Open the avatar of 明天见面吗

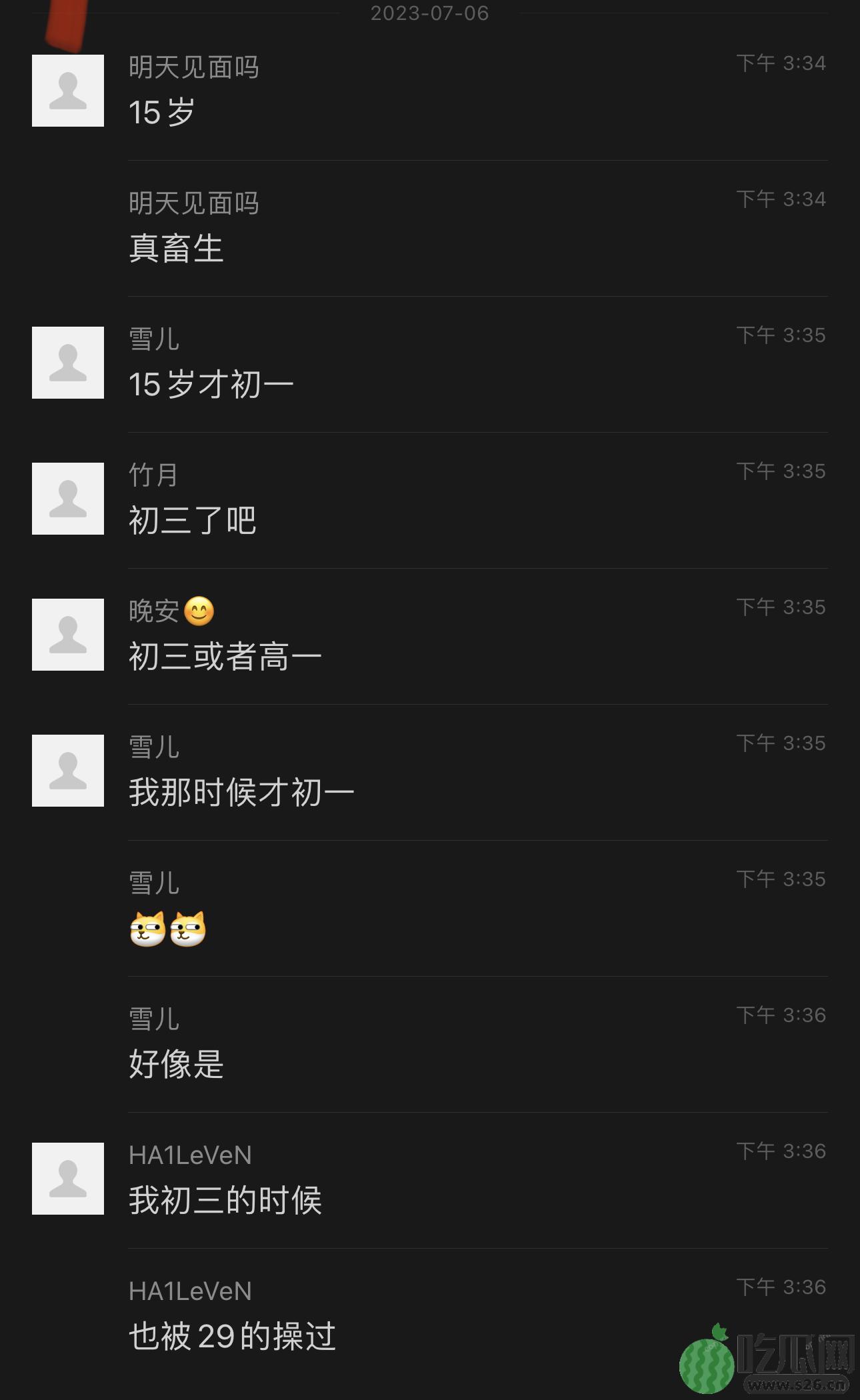tap(68, 91)
